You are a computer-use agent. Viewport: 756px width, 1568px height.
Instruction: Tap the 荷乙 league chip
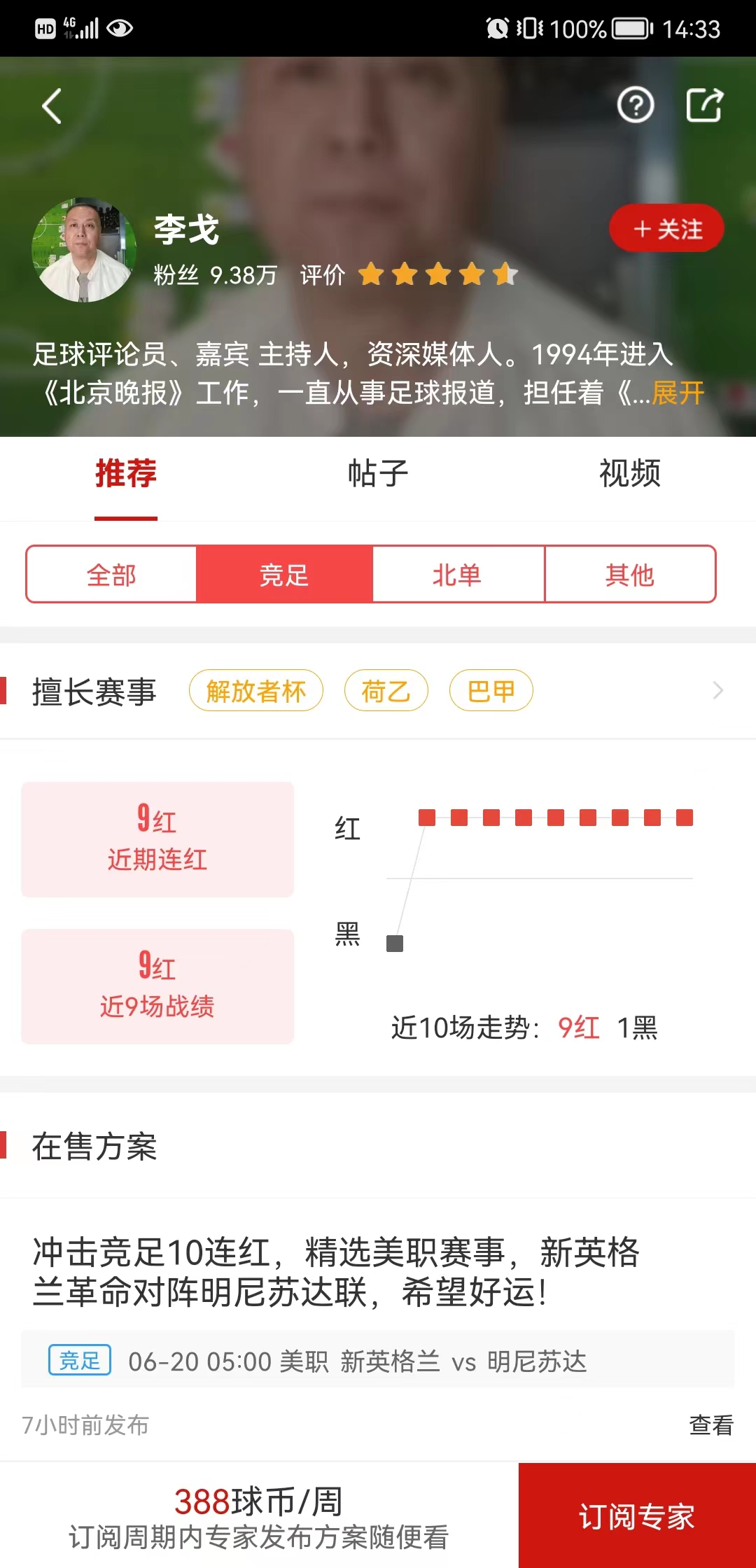(386, 692)
